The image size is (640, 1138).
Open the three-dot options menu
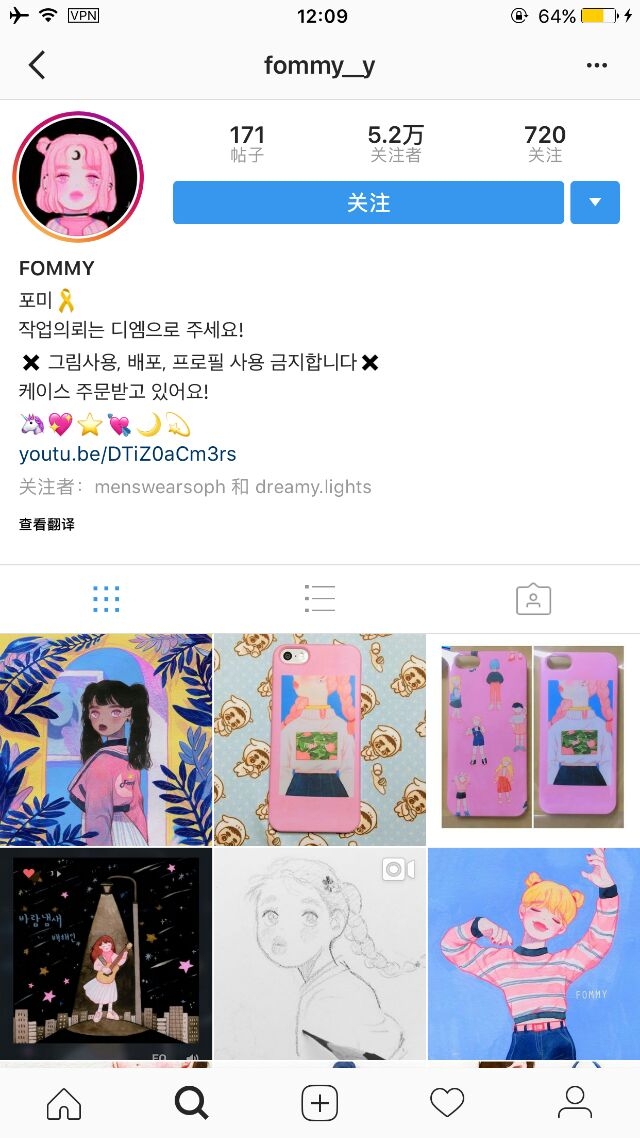point(596,65)
